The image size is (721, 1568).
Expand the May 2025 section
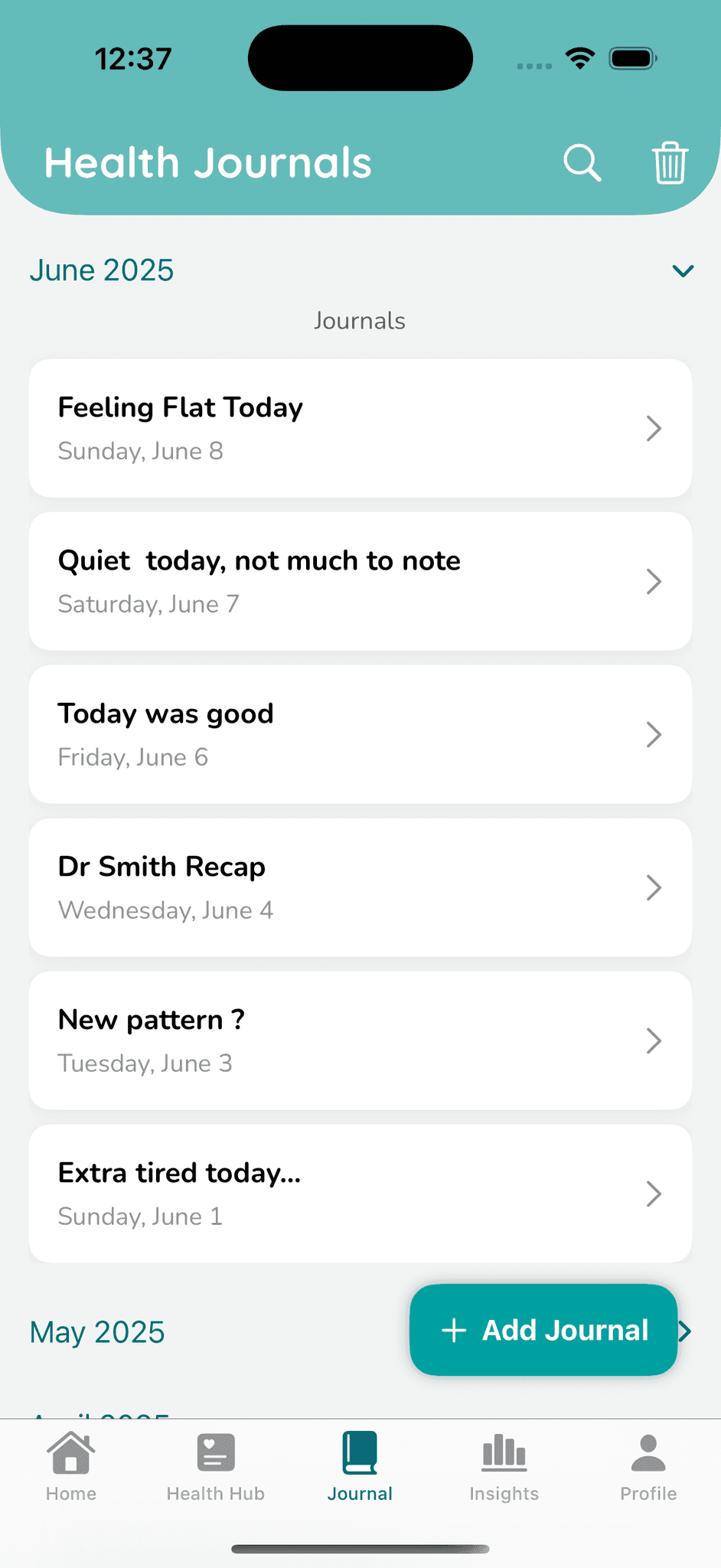(x=98, y=1332)
